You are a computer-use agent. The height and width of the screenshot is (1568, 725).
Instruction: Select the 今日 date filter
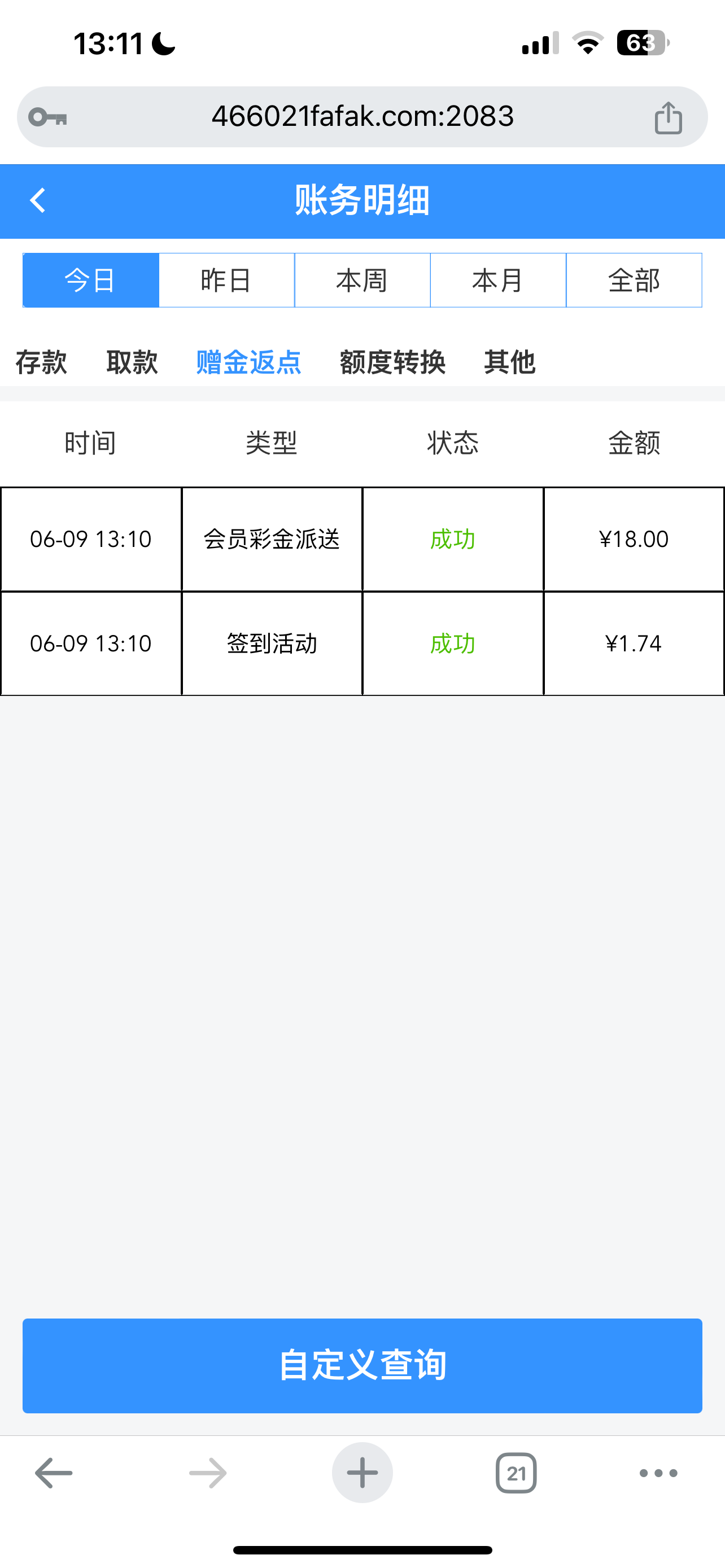tap(91, 281)
